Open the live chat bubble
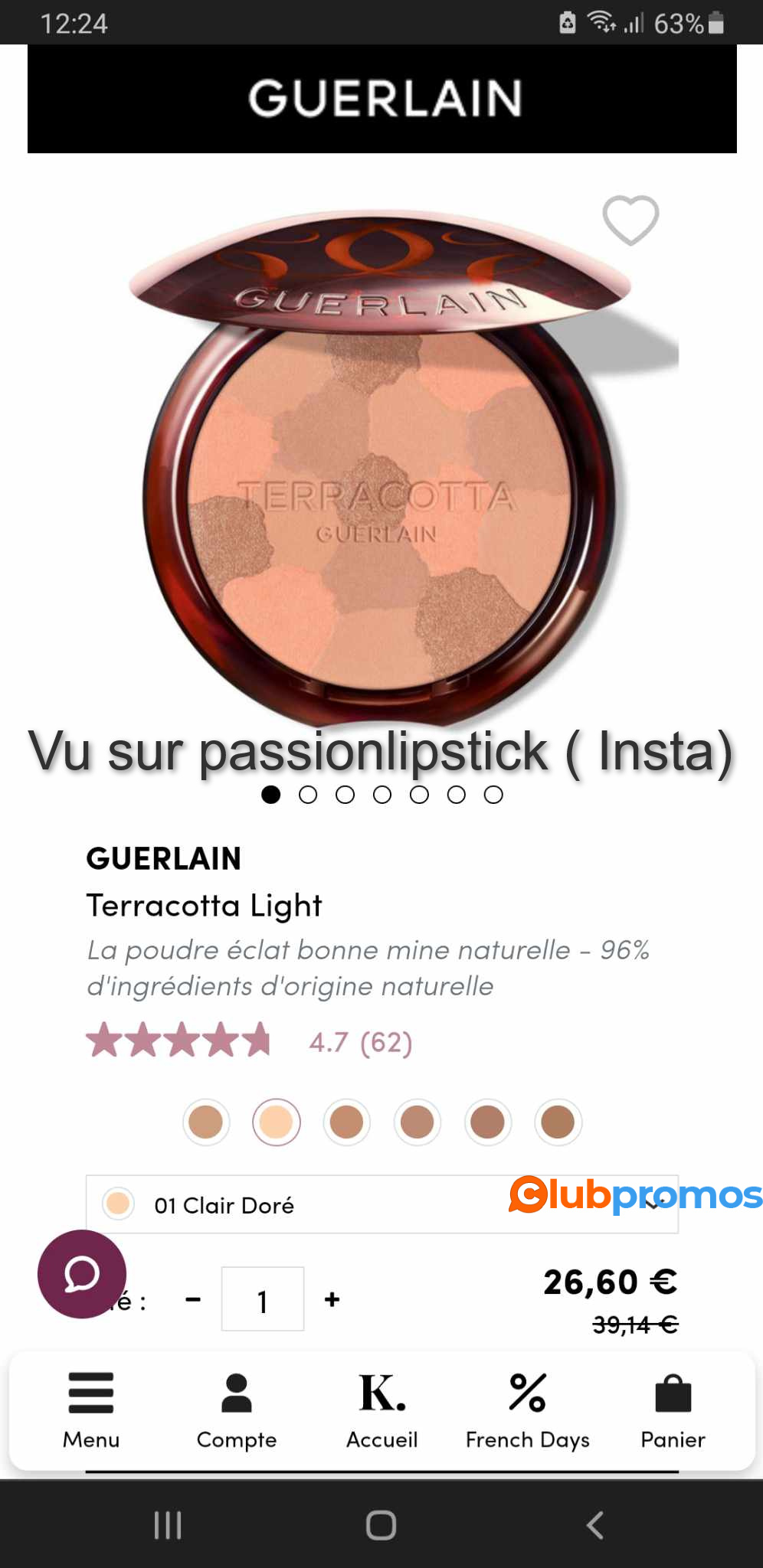The image size is (763, 1568). click(82, 1274)
